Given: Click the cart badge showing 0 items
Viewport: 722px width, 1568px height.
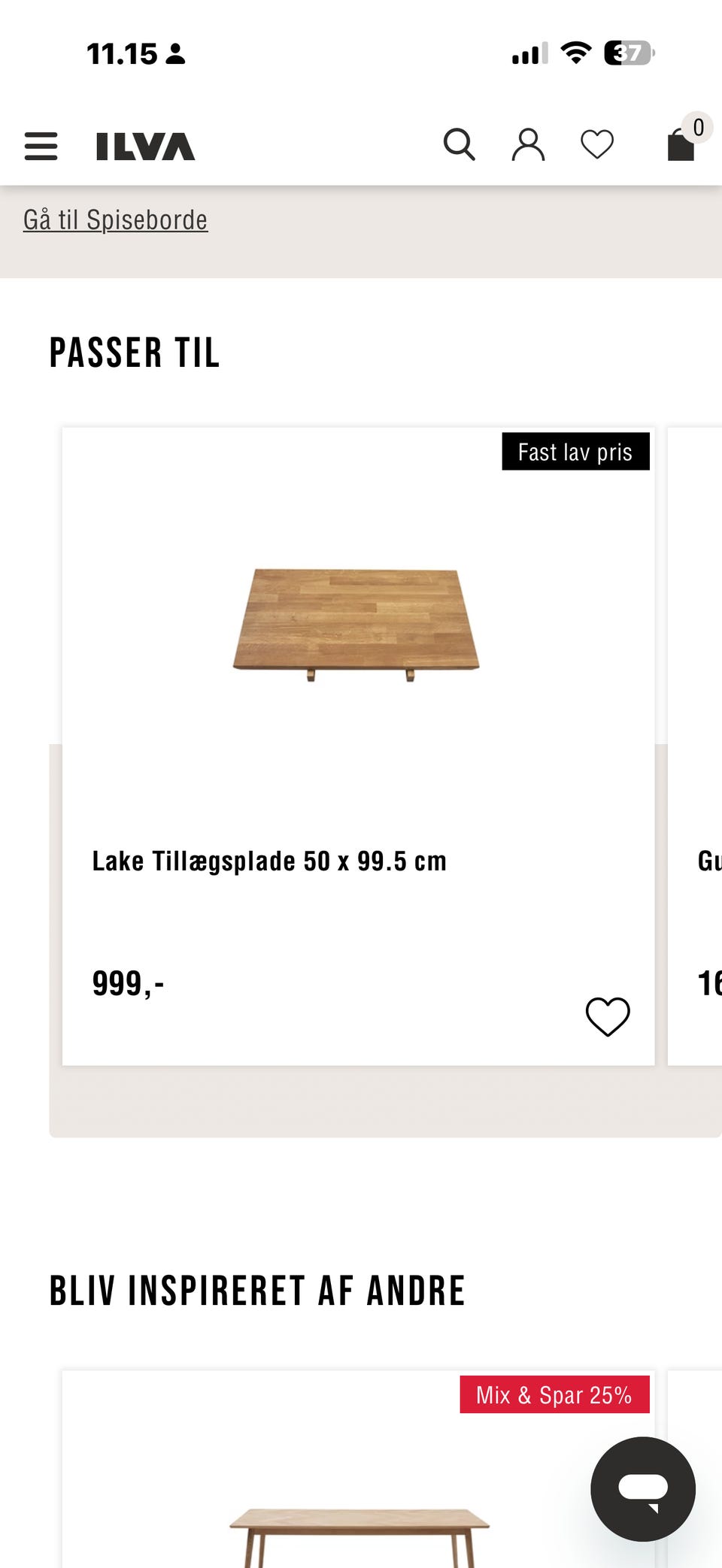Looking at the screenshot, I should (x=696, y=128).
